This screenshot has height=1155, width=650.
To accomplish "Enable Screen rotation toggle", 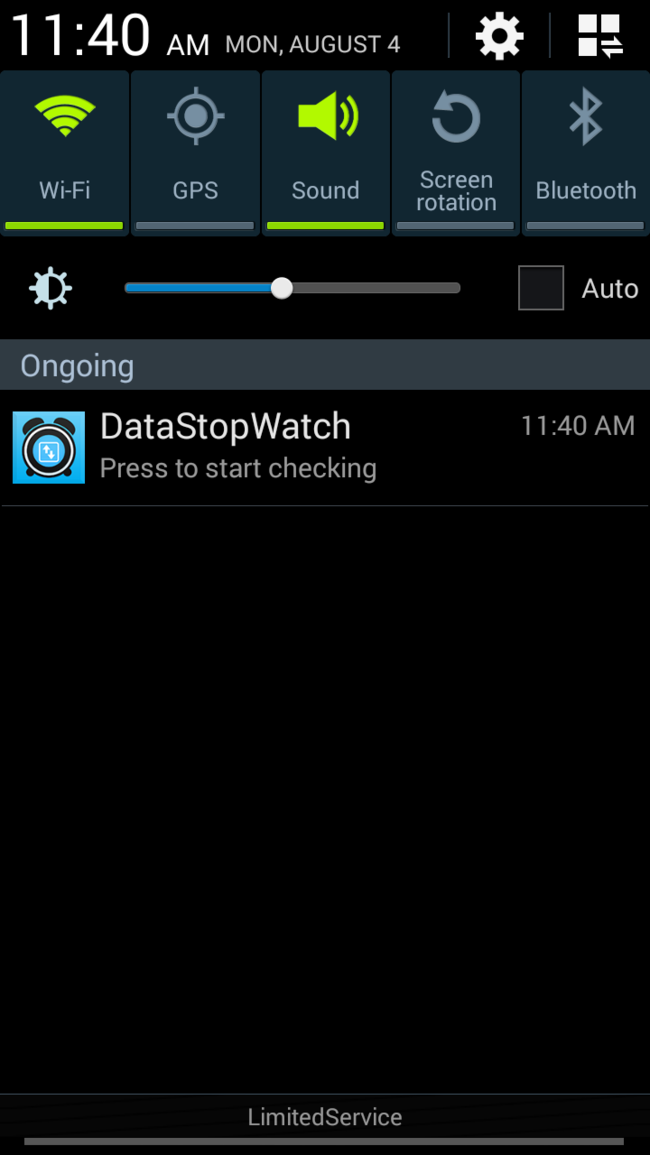I will (456, 153).
